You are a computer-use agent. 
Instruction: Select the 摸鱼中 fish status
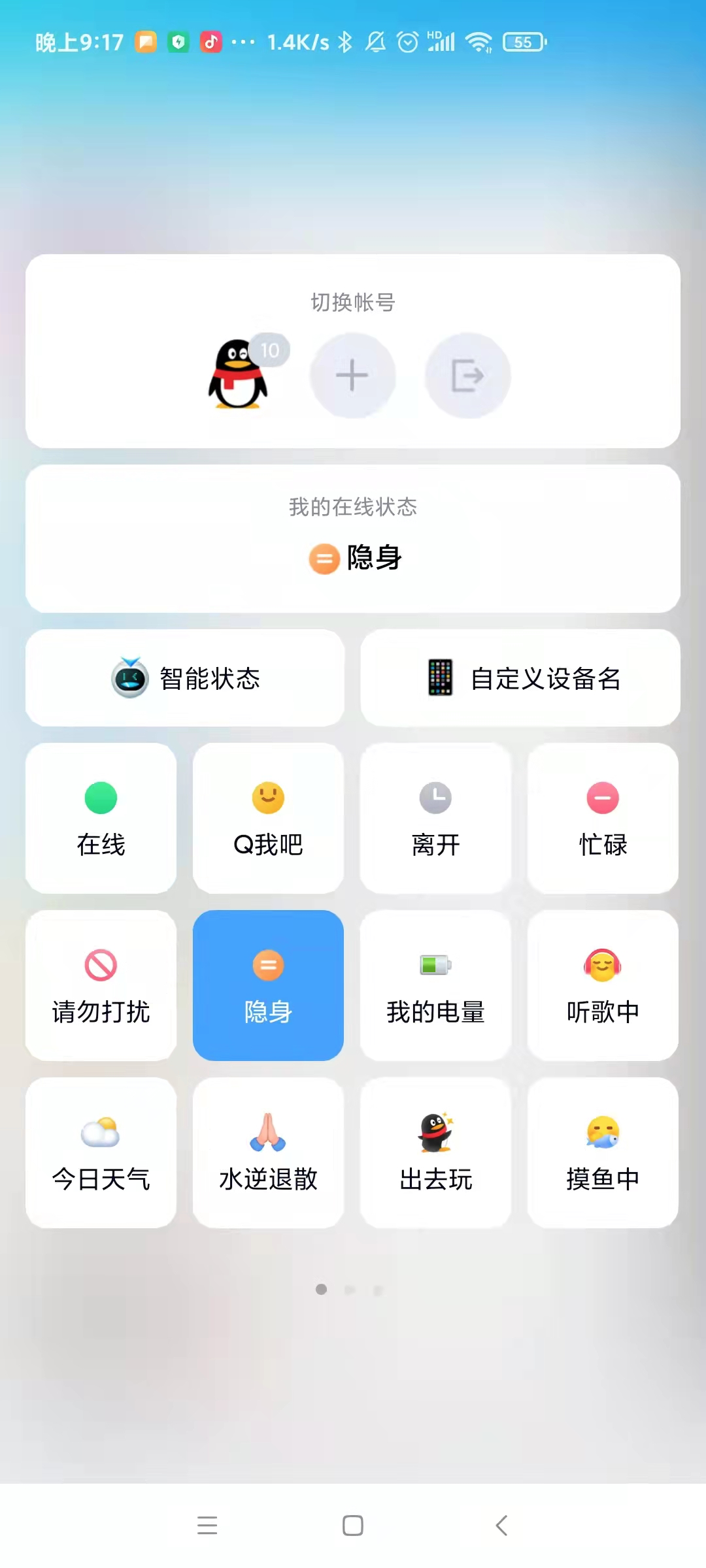(603, 1152)
